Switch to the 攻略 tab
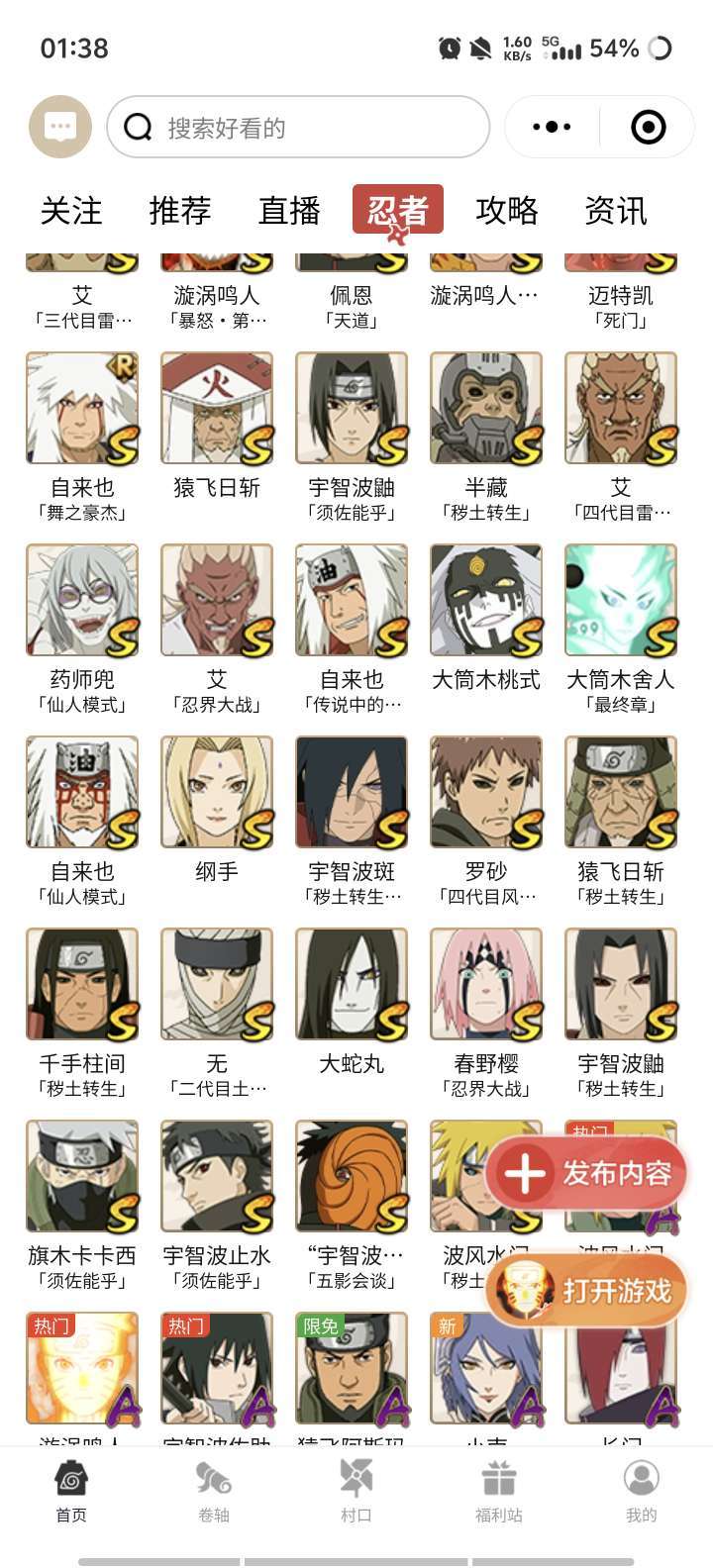Screen dimensions: 713x1568 (507, 210)
